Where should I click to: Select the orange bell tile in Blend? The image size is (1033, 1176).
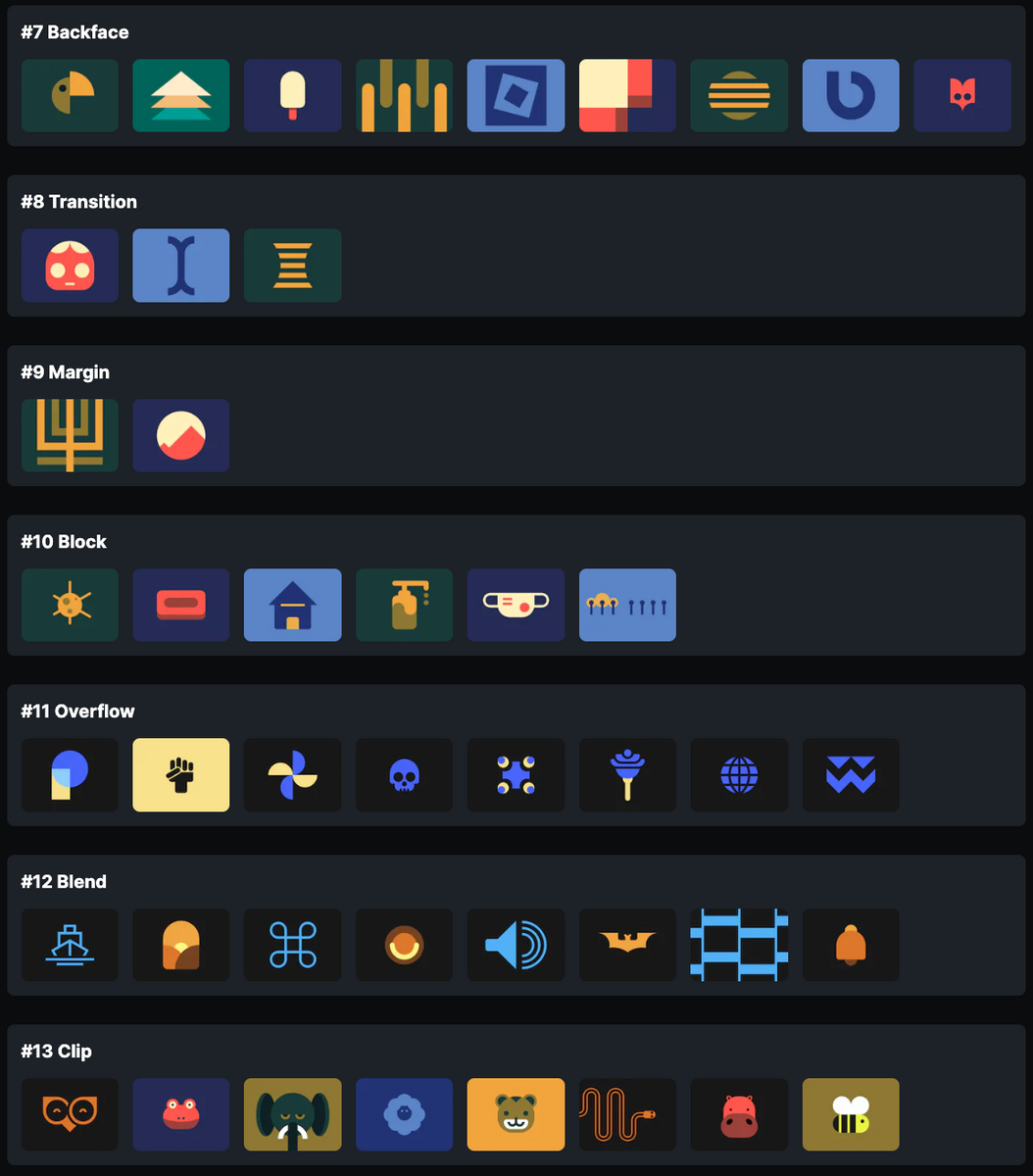click(850, 945)
